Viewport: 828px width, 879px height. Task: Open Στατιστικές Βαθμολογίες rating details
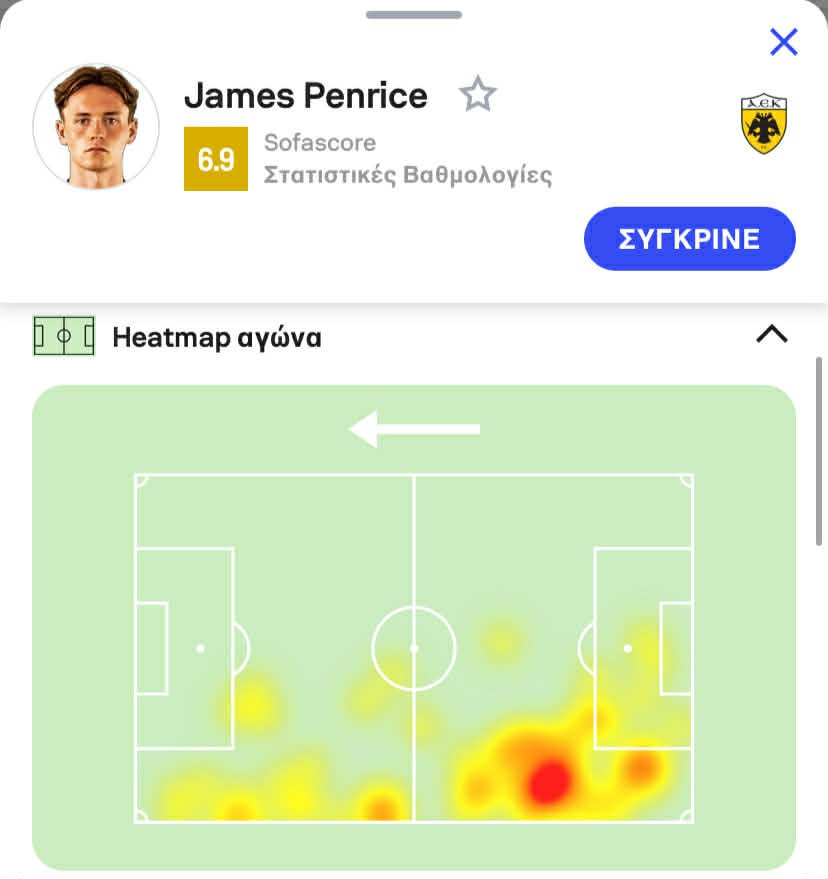tap(407, 176)
